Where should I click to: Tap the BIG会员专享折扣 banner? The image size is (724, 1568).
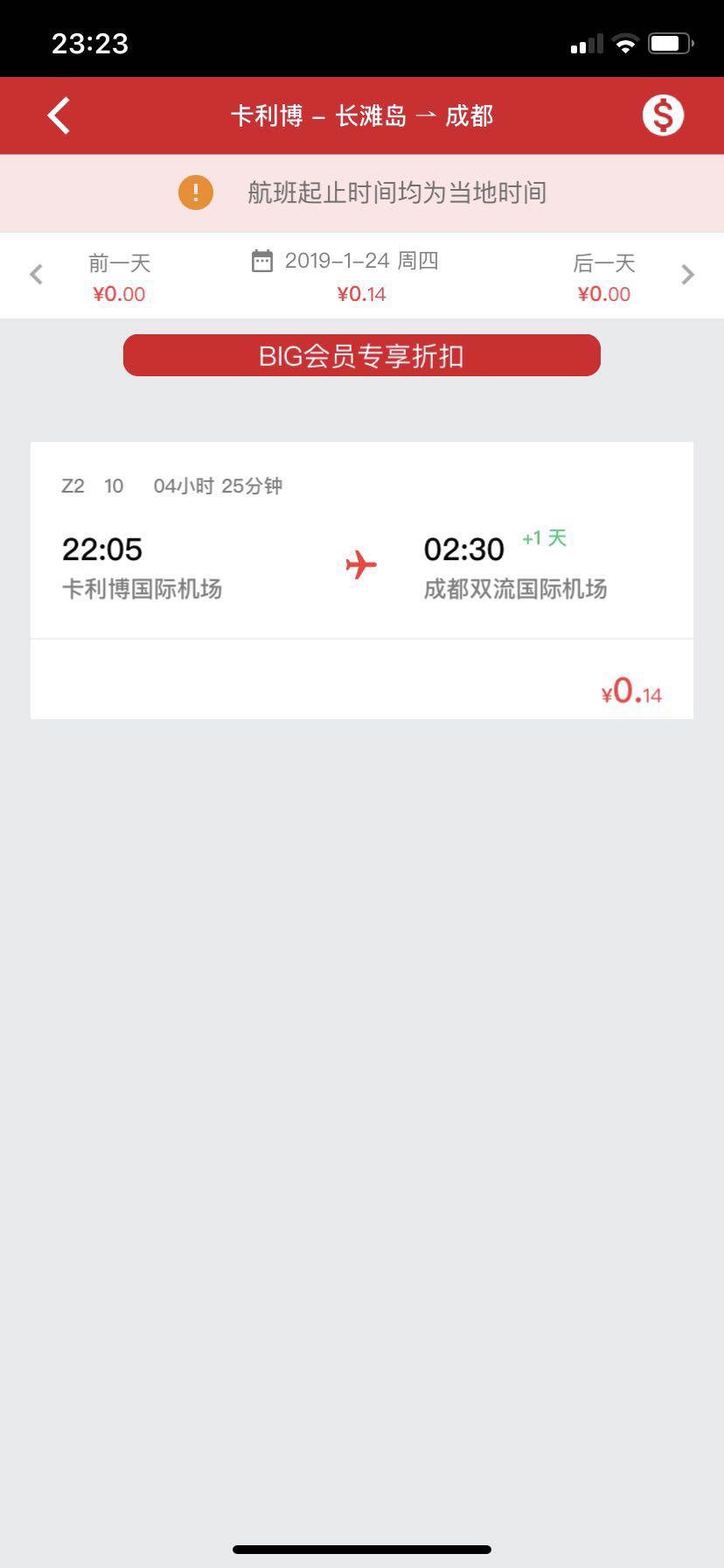pos(361,355)
